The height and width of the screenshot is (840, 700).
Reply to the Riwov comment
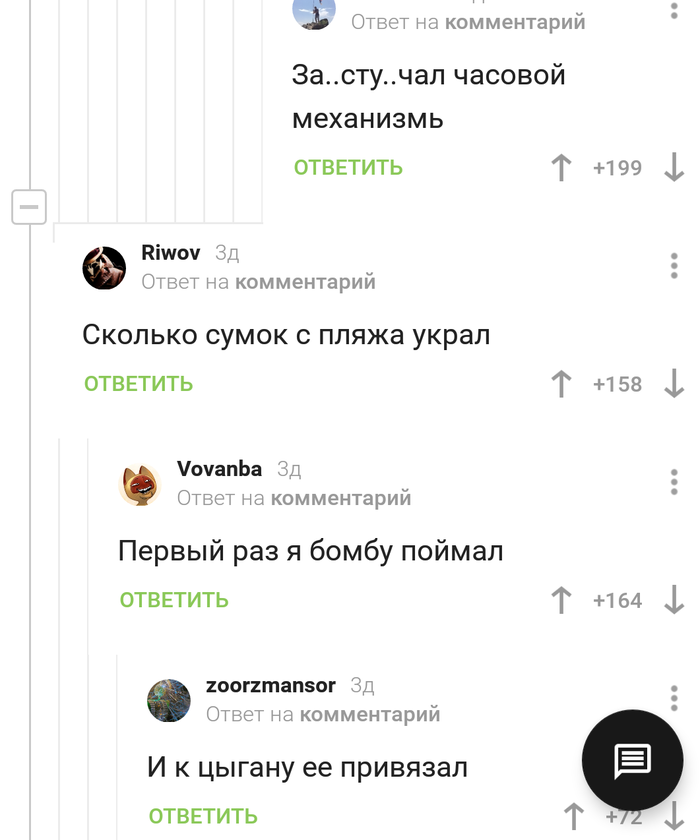tap(138, 384)
